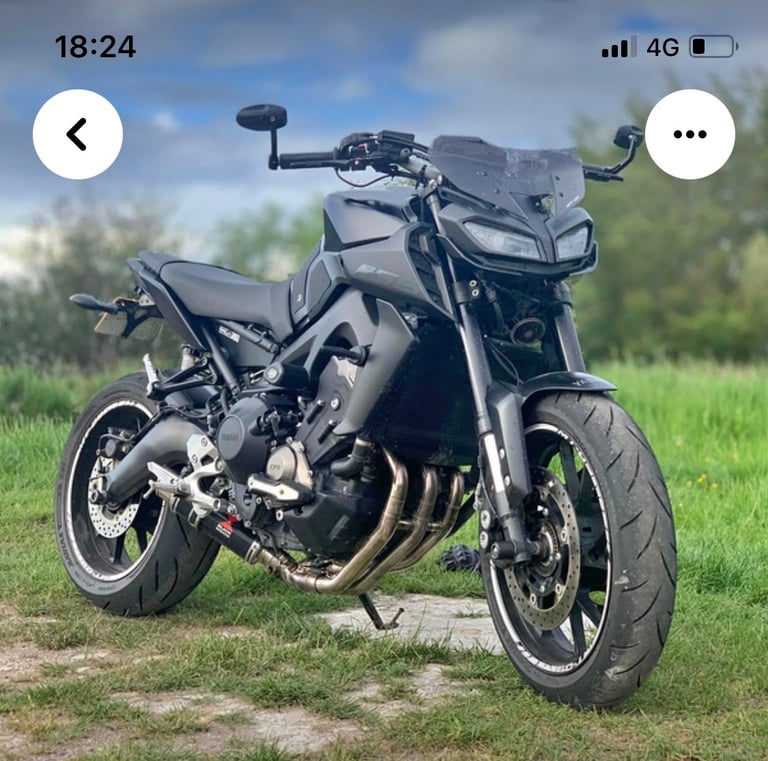
Task: View the motorcycle photo full screen
Action: 384,420
